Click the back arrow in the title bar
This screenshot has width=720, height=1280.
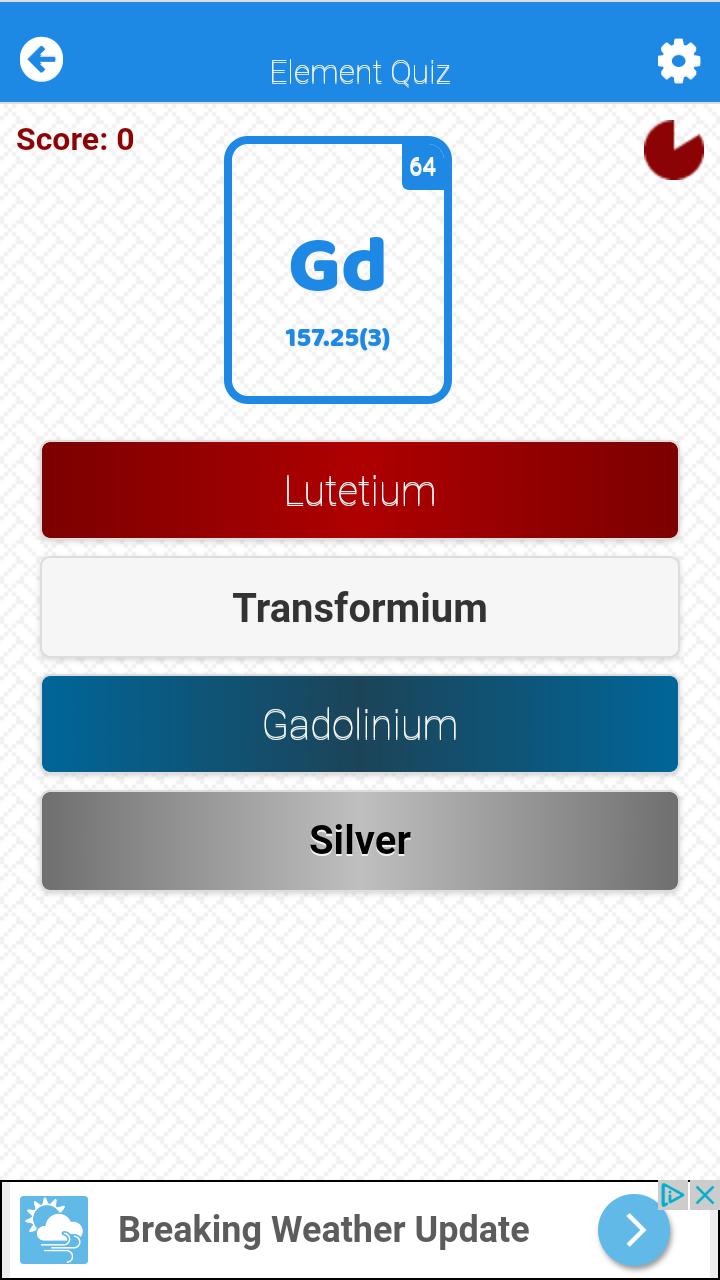(x=41, y=58)
